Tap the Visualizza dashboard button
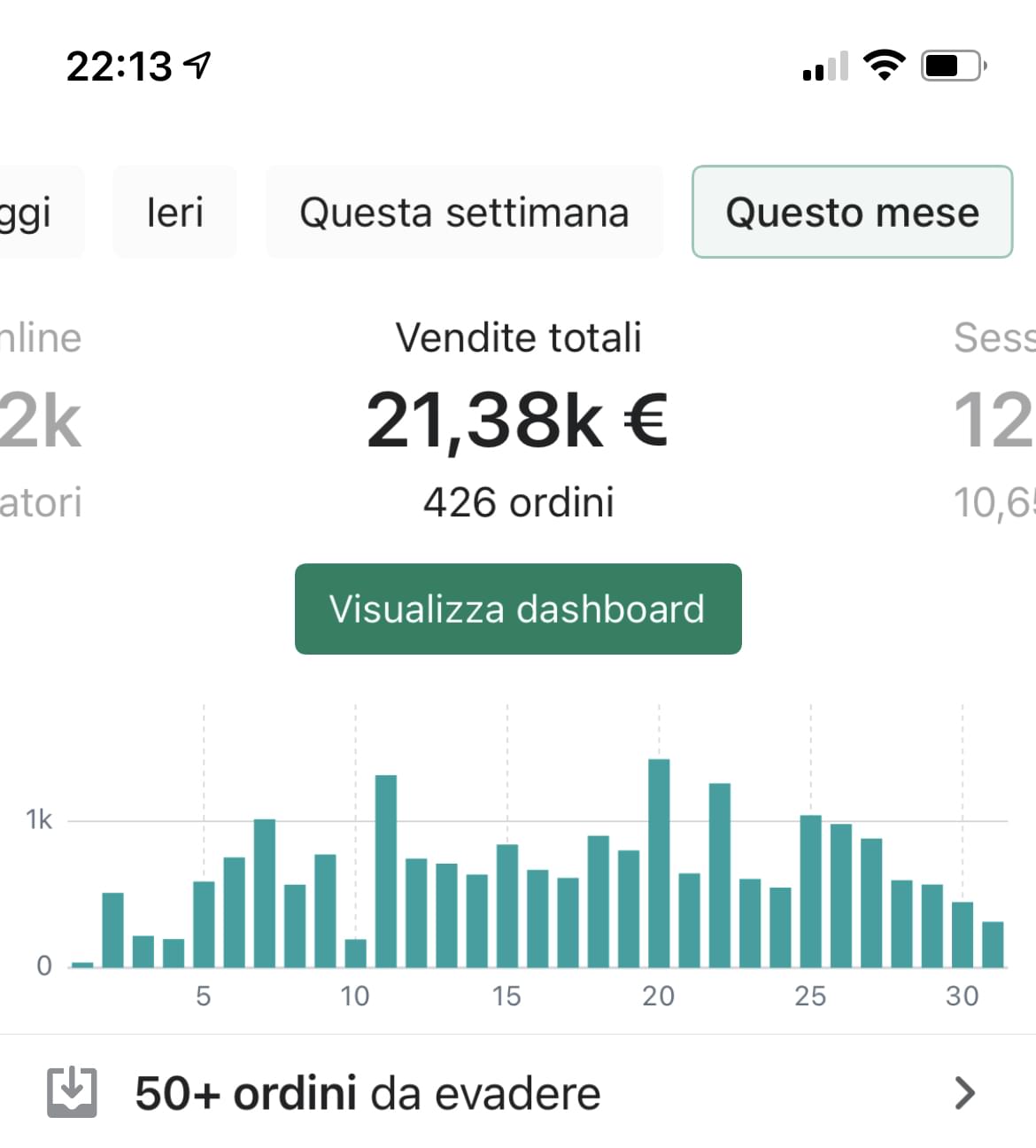 tap(518, 609)
